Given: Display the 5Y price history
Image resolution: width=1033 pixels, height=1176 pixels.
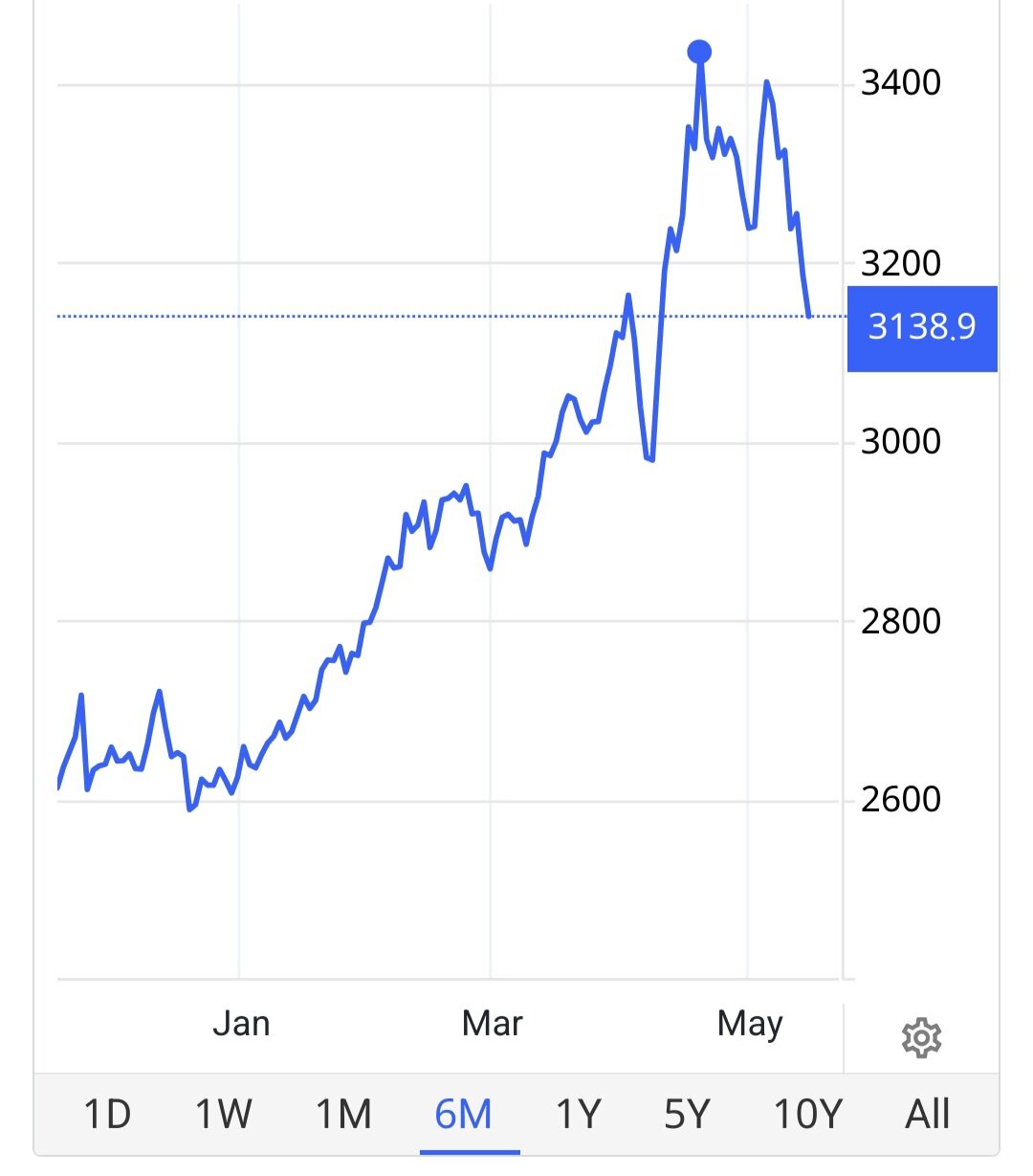Looking at the screenshot, I should [688, 1115].
